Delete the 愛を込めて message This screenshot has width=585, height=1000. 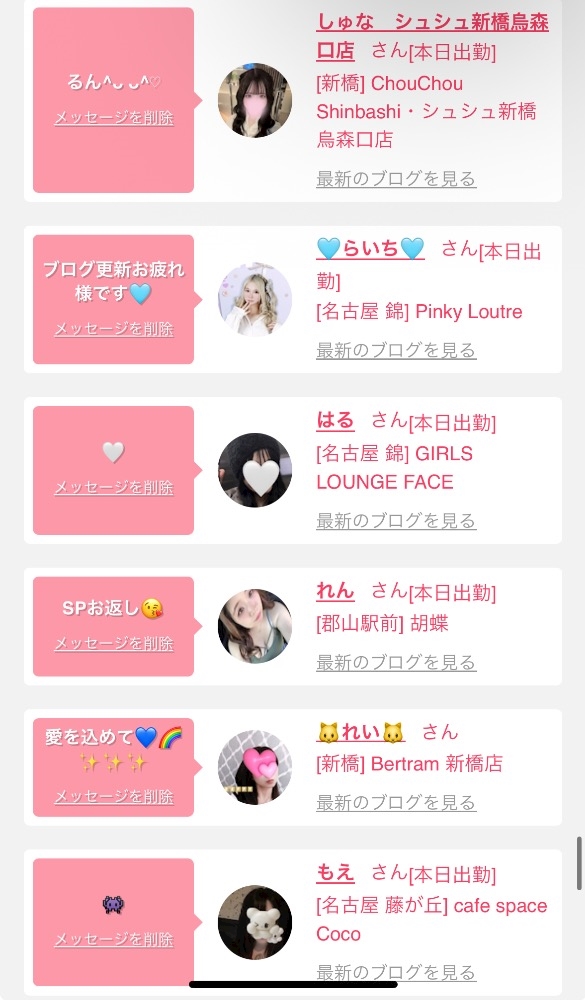click(114, 797)
